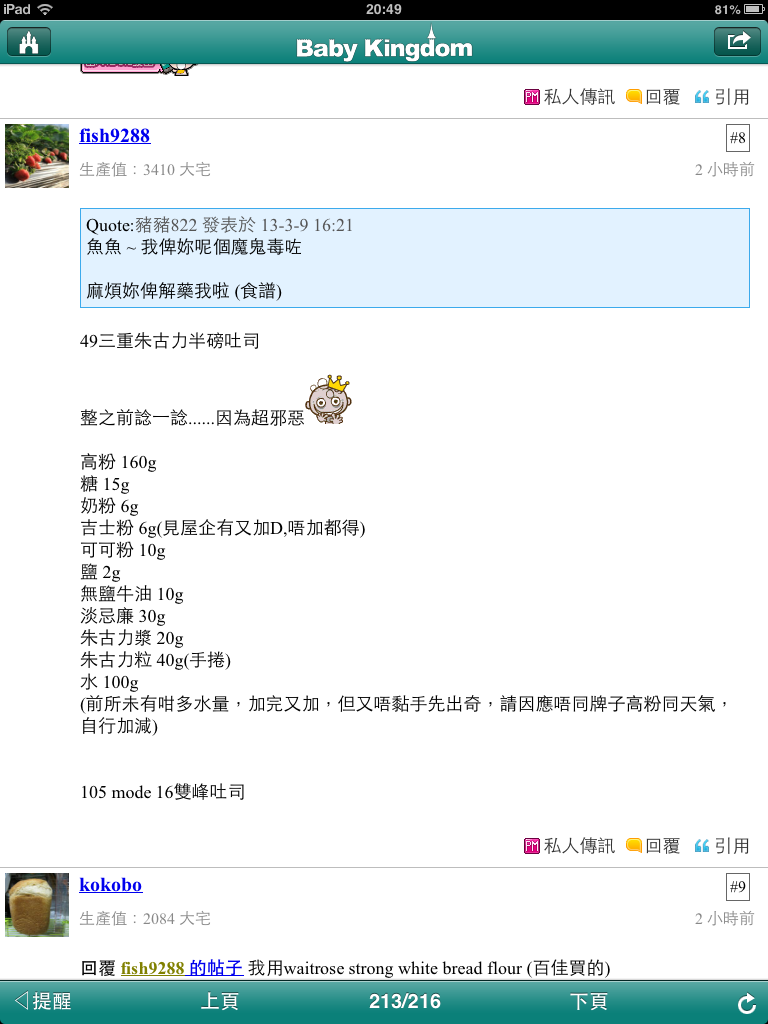
Task: Open the post number #8 link
Action: (737, 138)
